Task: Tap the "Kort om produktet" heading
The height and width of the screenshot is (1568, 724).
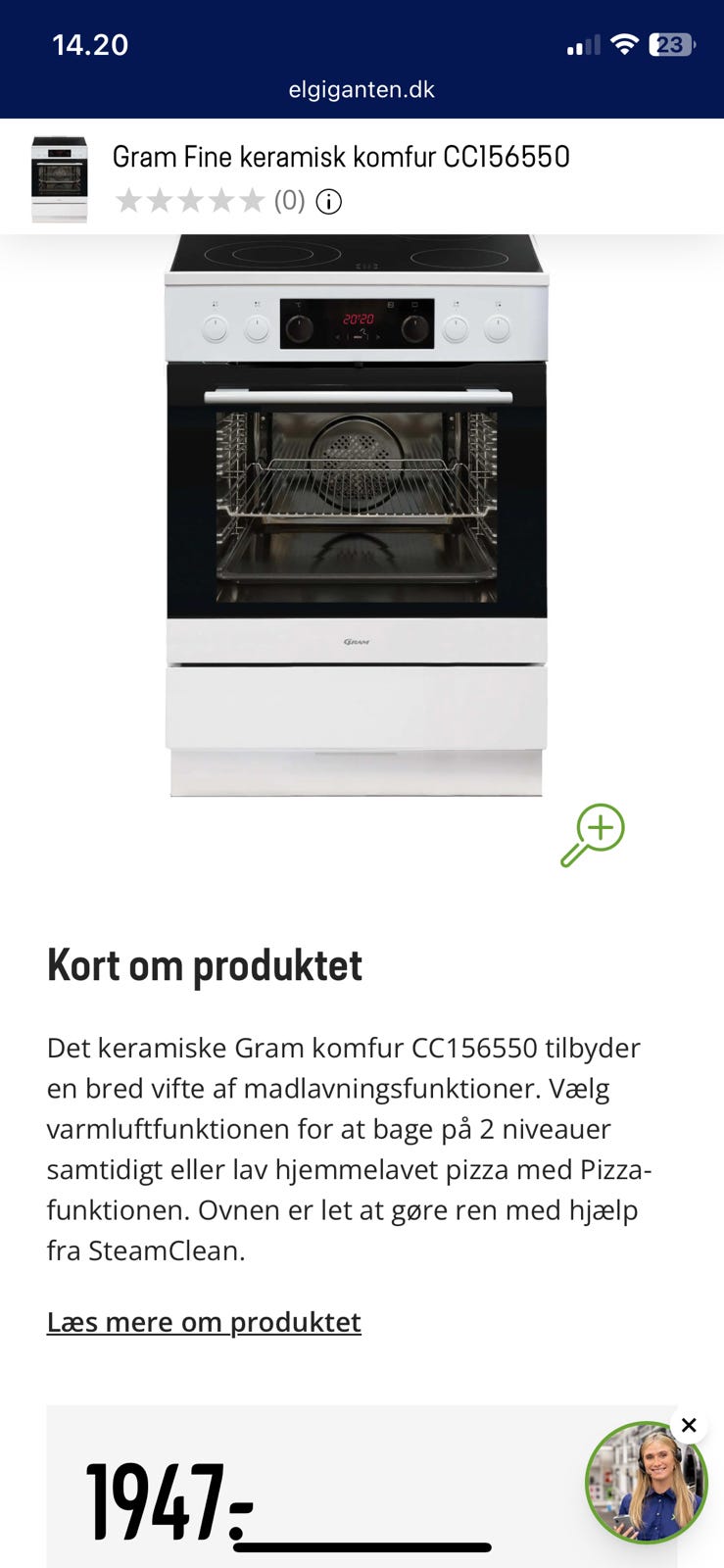Action: 204,965
